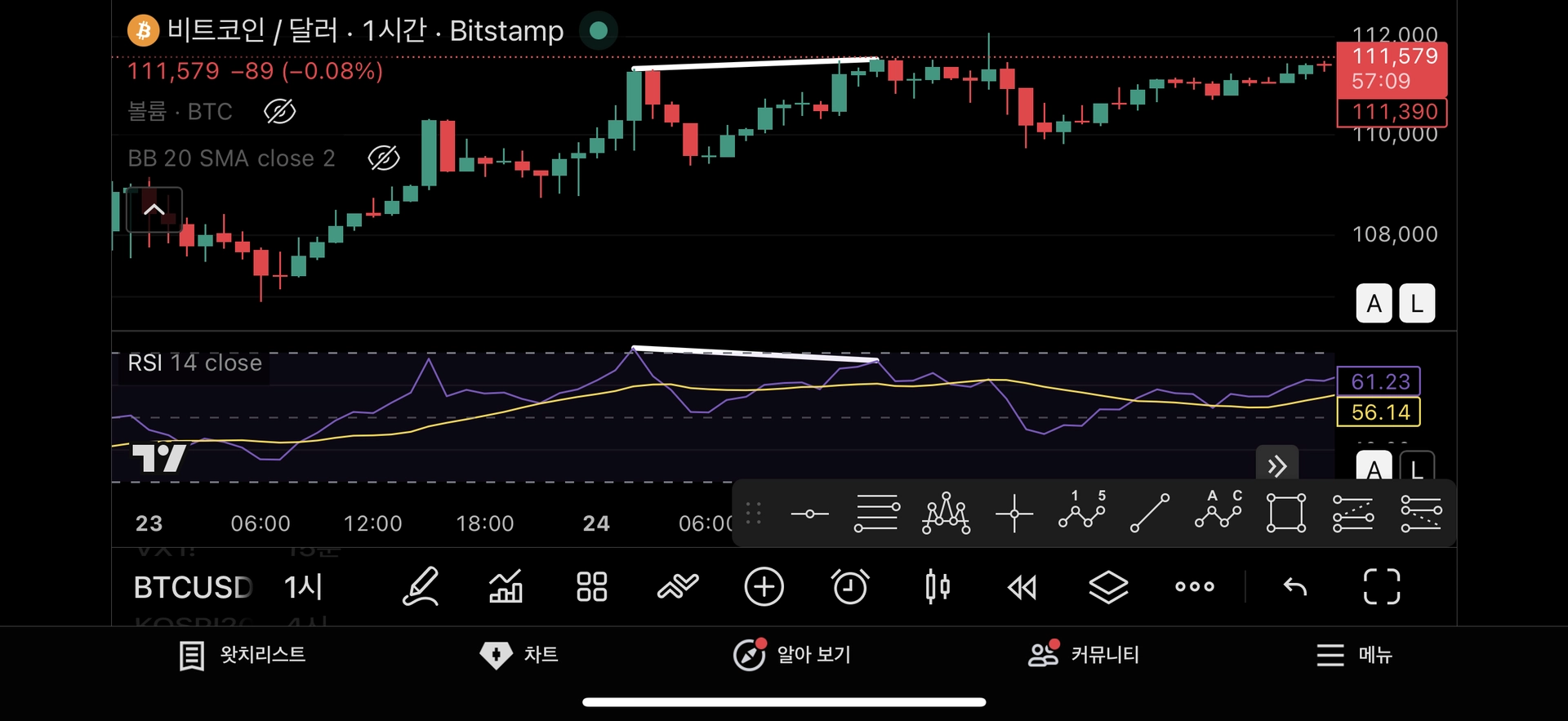Toggle visibility of BB 20 SMA indicator
1568x721 pixels.
tap(383, 158)
